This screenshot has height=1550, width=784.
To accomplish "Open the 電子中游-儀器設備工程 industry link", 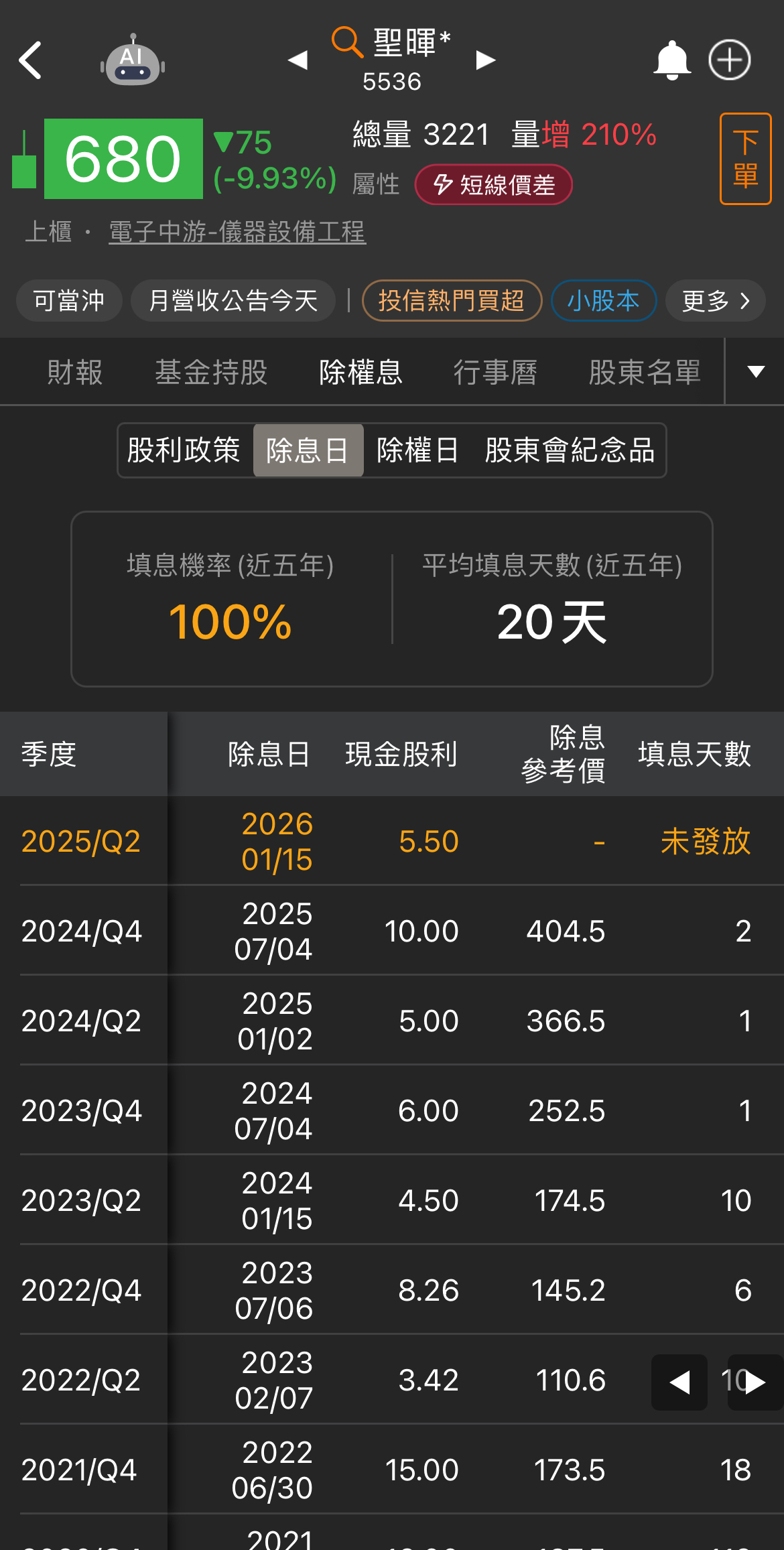I will pyautogui.click(x=237, y=232).
